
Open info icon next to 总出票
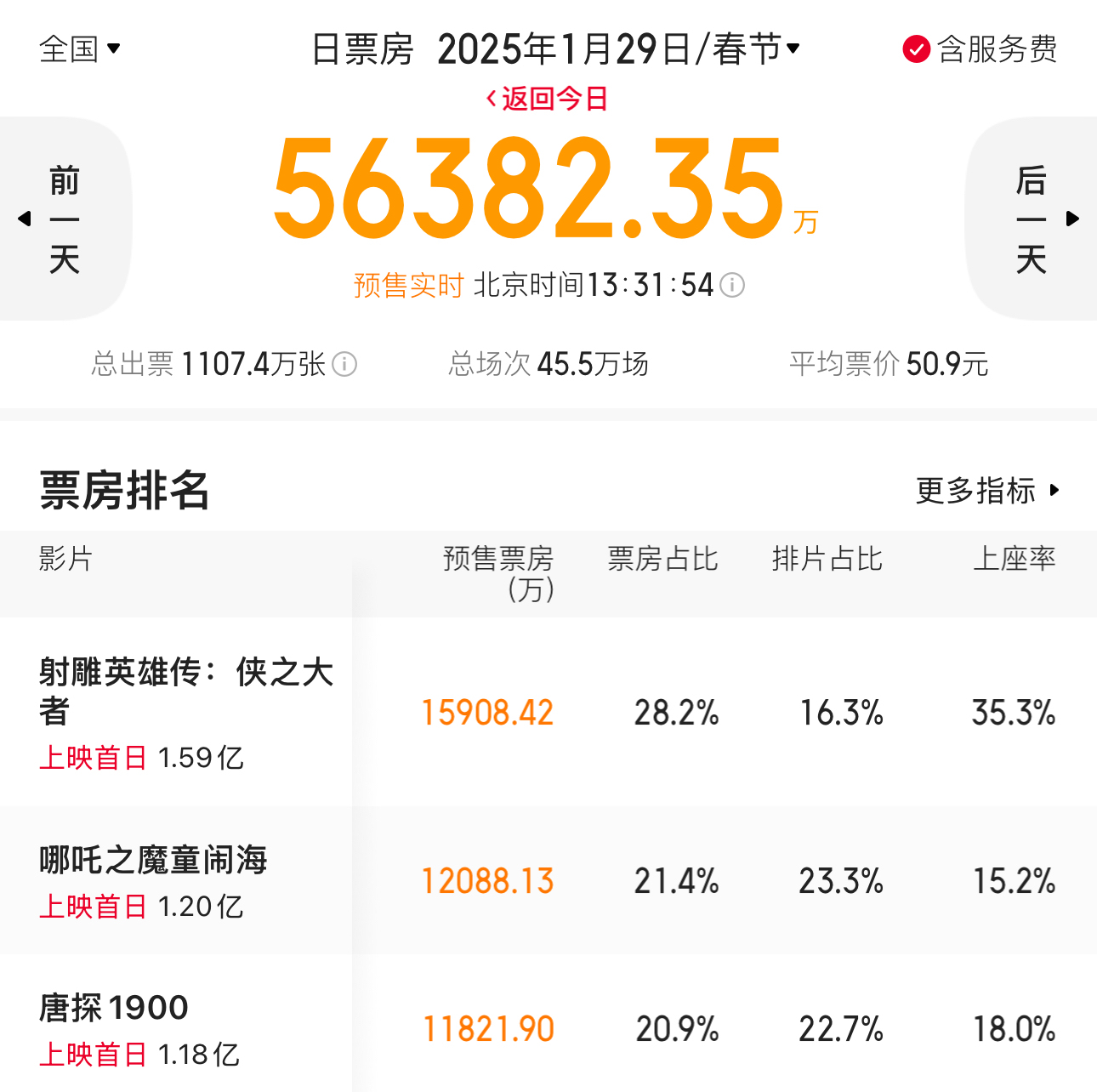tap(344, 364)
